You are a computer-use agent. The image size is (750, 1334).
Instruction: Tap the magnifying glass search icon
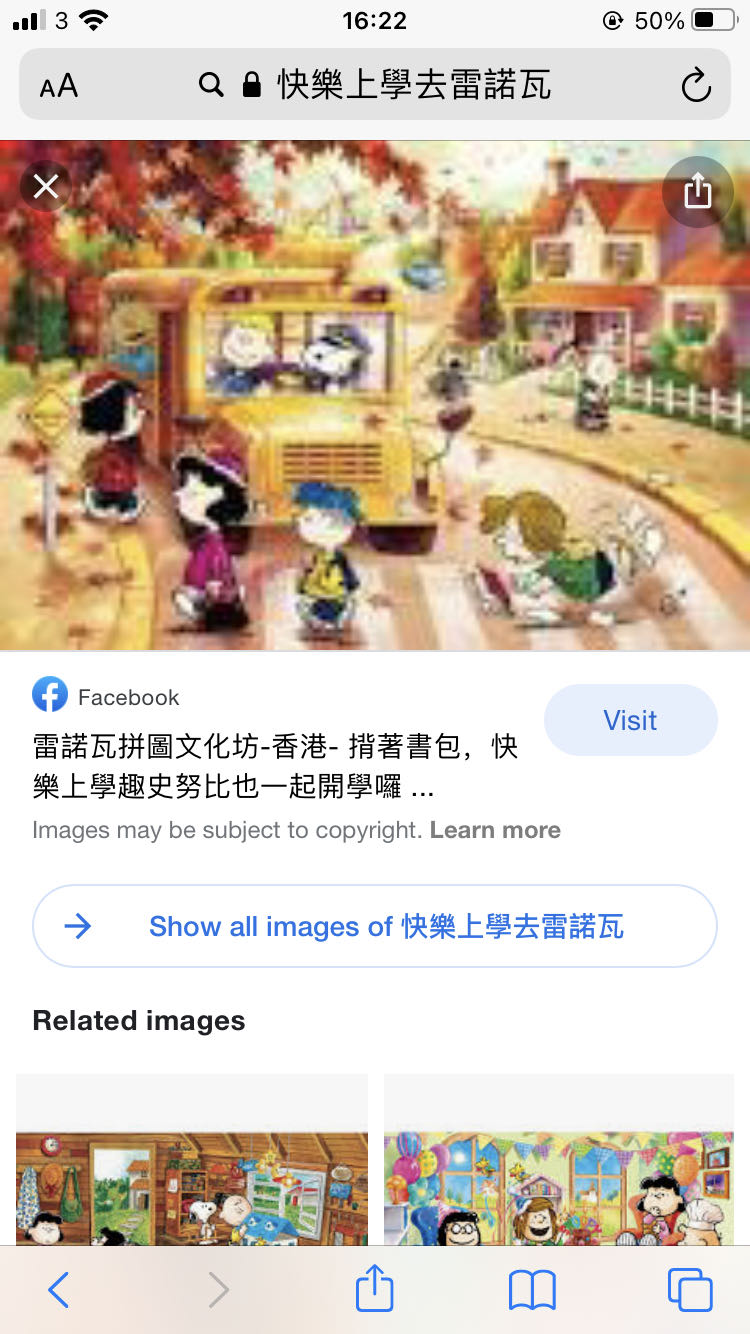click(x=211, y=86)
